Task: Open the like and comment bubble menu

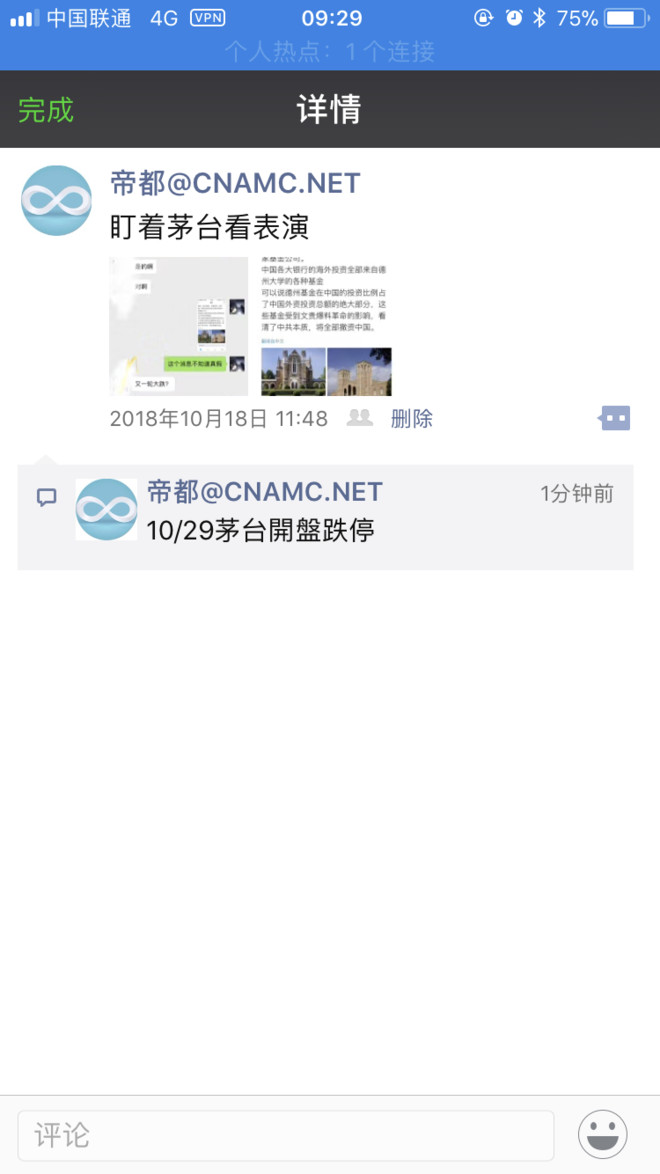Action: [x=614, y=419]
